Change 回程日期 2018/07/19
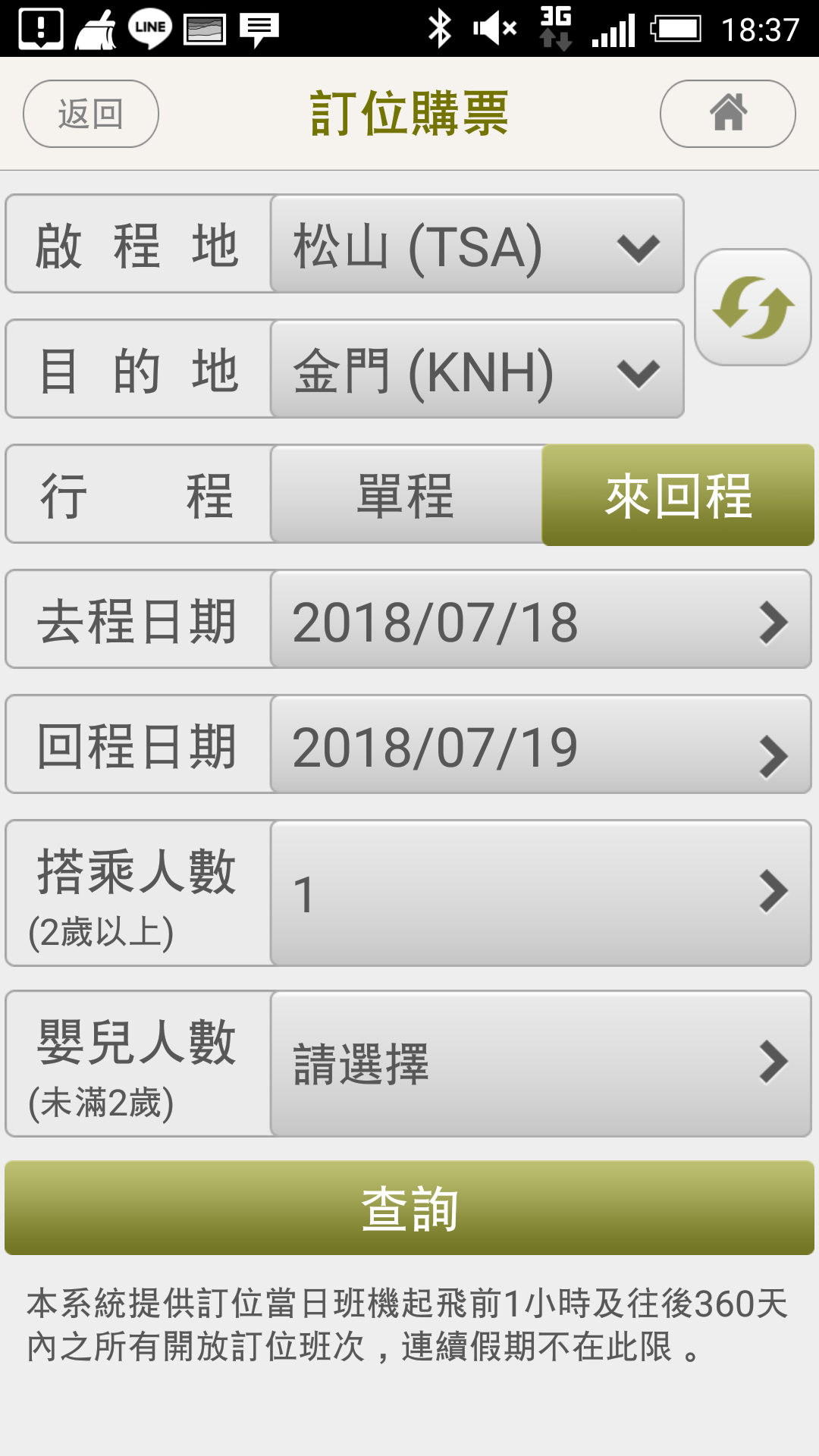 click(541, 745)
